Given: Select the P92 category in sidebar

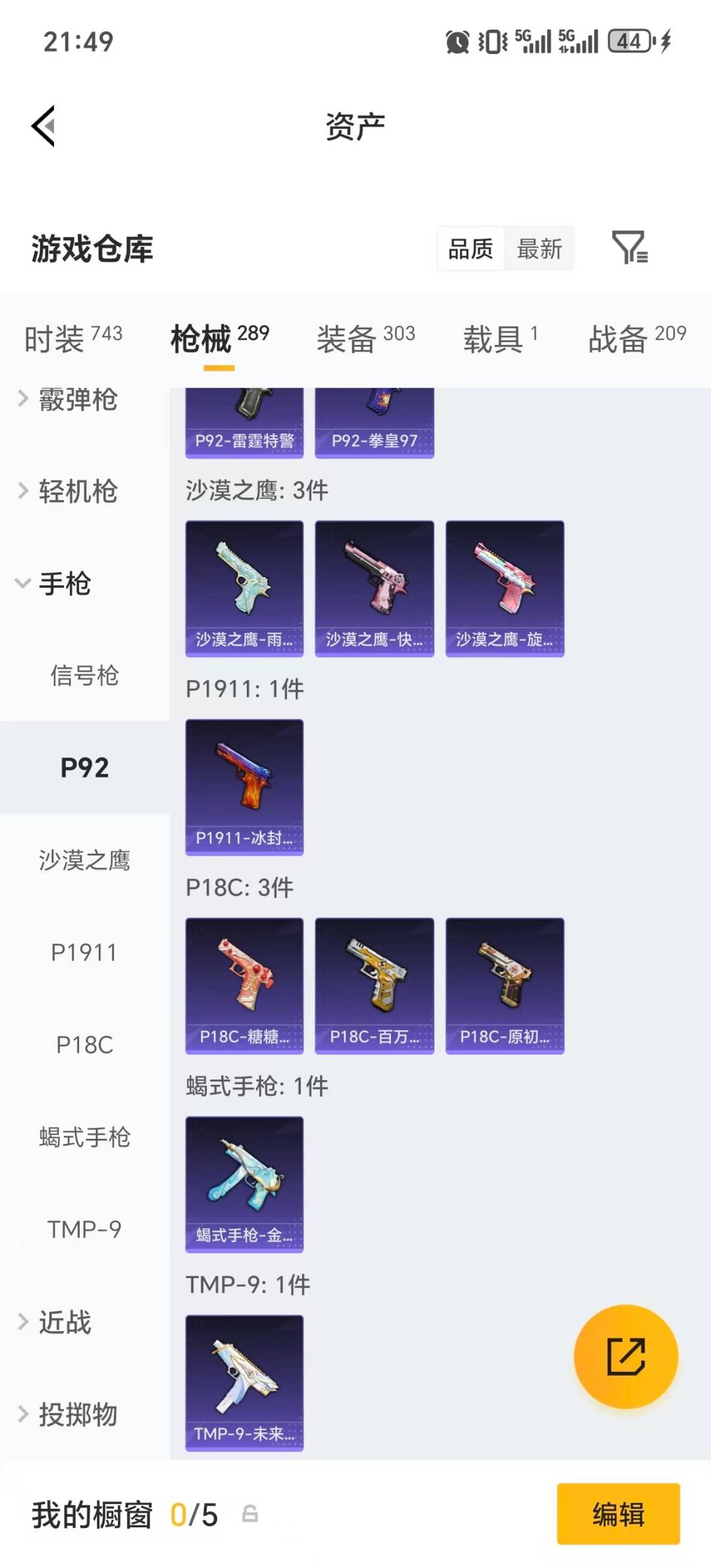Looking at the screenshot, I should [x=85, y=768].
